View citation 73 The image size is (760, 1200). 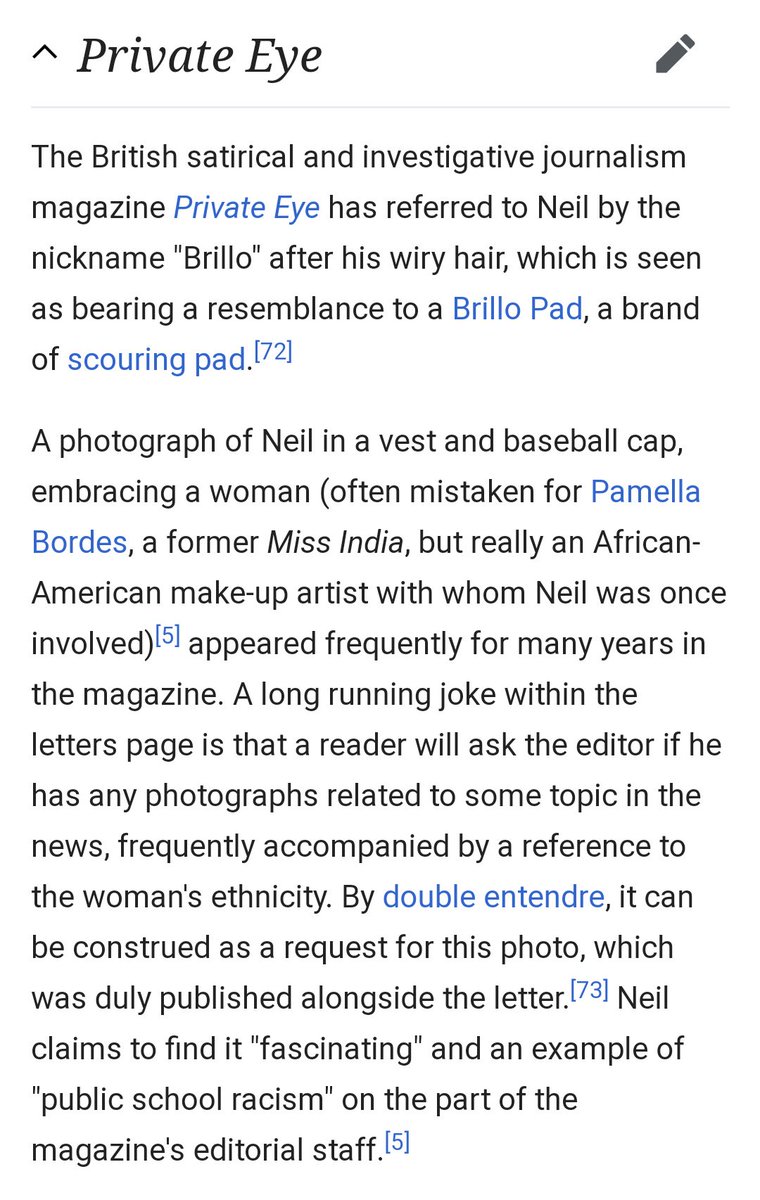(x=590, y=990)
